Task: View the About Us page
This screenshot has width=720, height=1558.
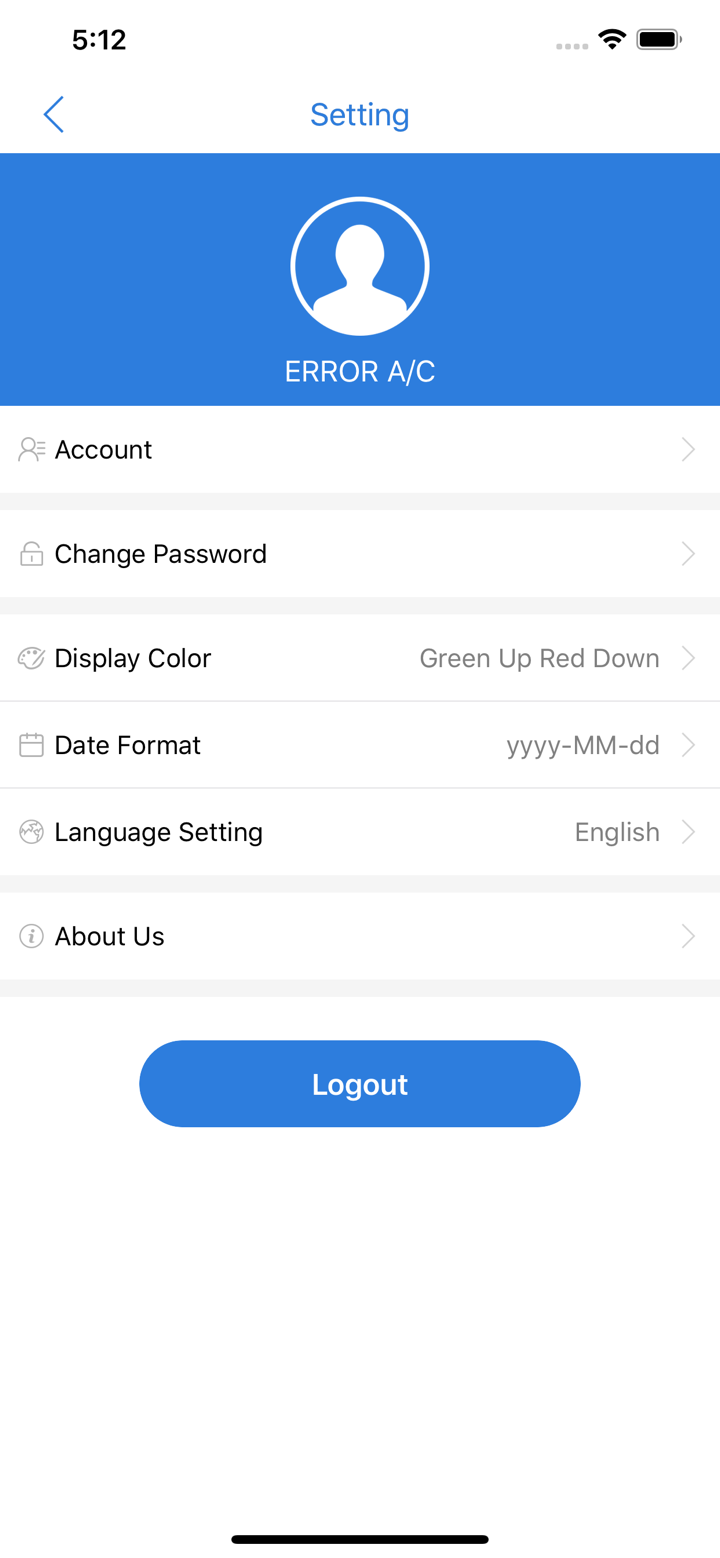Action: click(360, 936)
